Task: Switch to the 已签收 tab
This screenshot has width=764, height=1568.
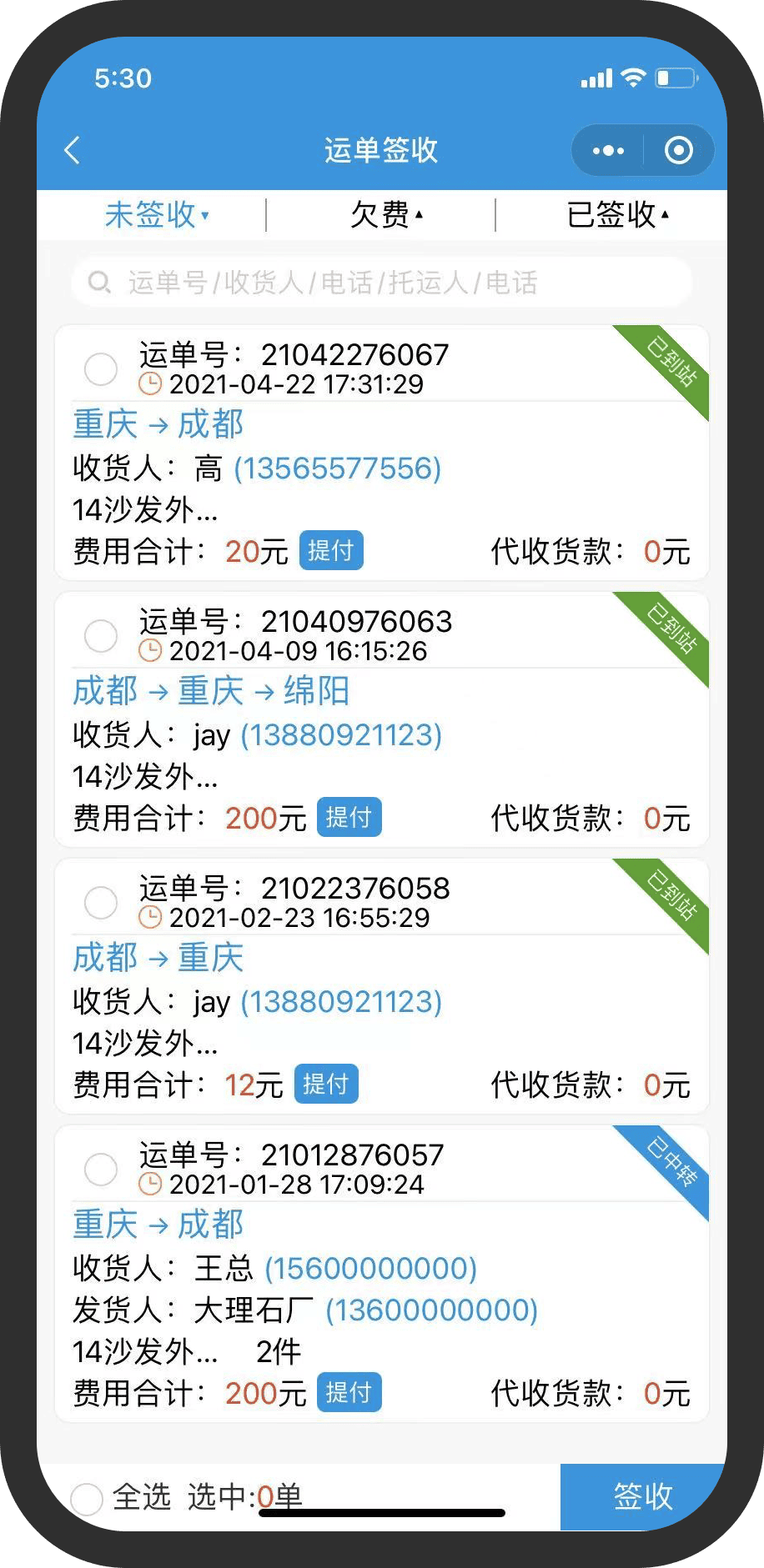Action: [617, 215]
